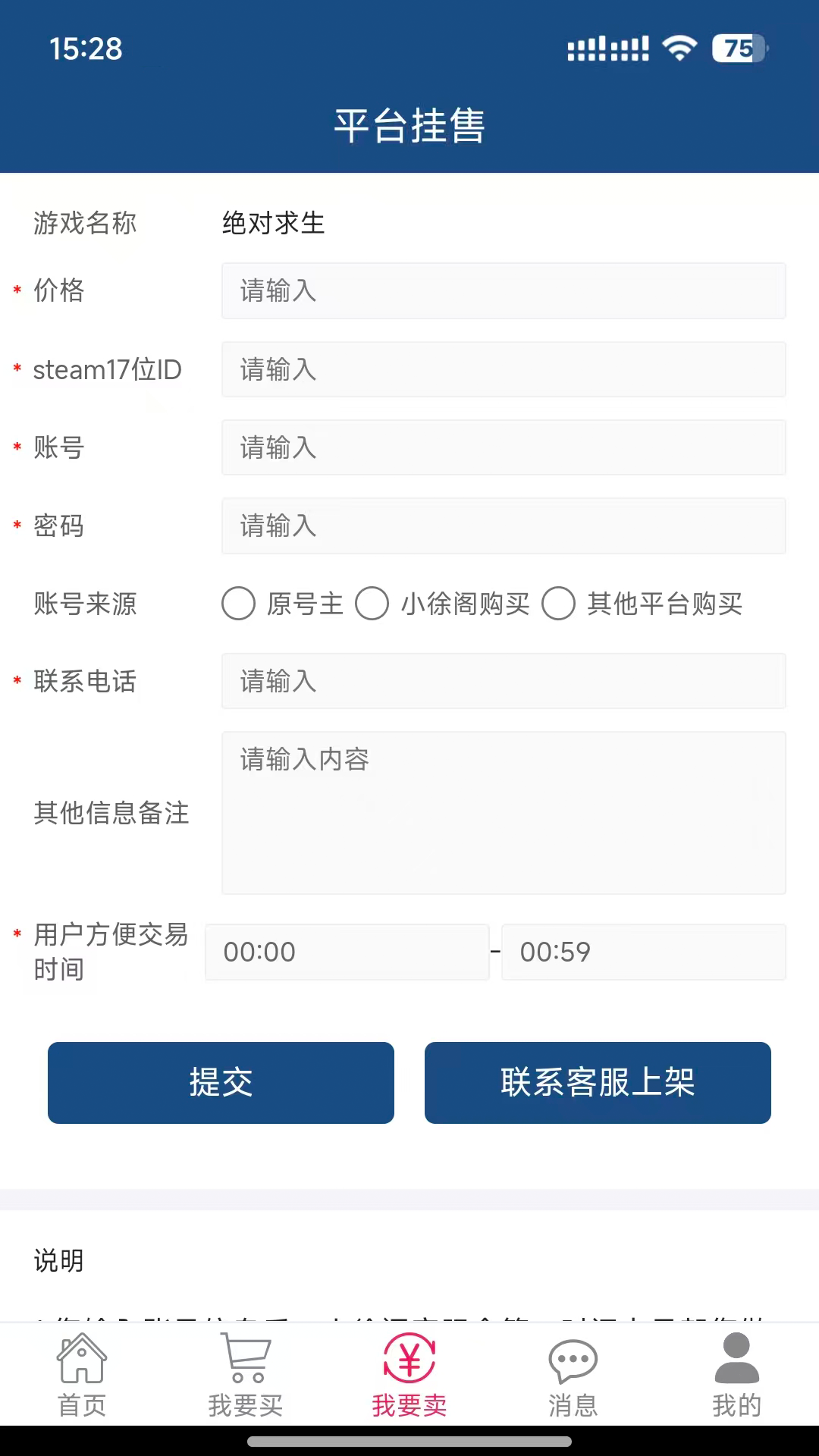Switch to the 我要卖 tab

[x=409, y=1403]
